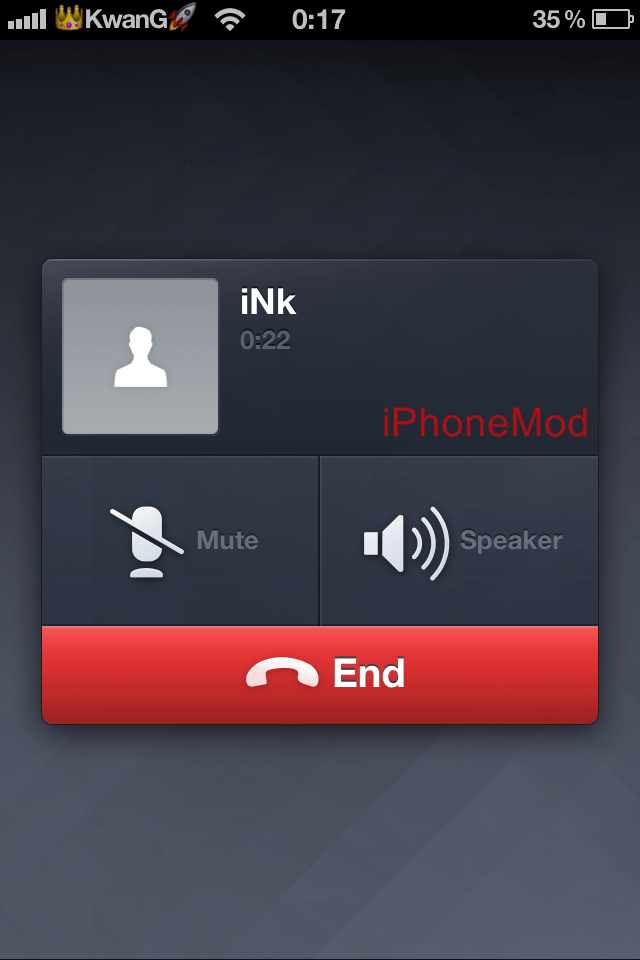640x960 pixels.
Task: Turn on the Speaker
Action: coord(459,541)
